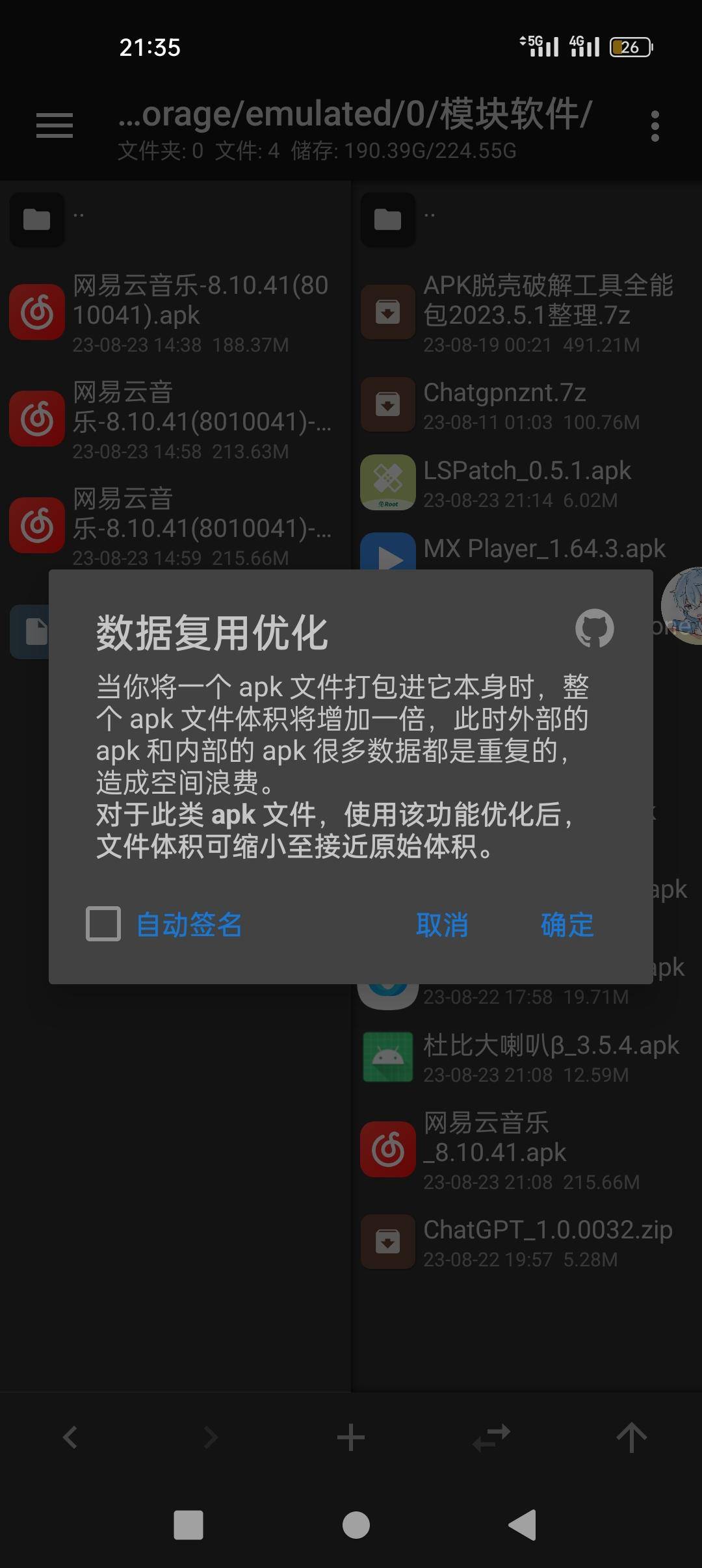The width and height of the screenshot is (702, 1568).
Task: Check automatic signing option in dialog
Action: pos(103,926)
